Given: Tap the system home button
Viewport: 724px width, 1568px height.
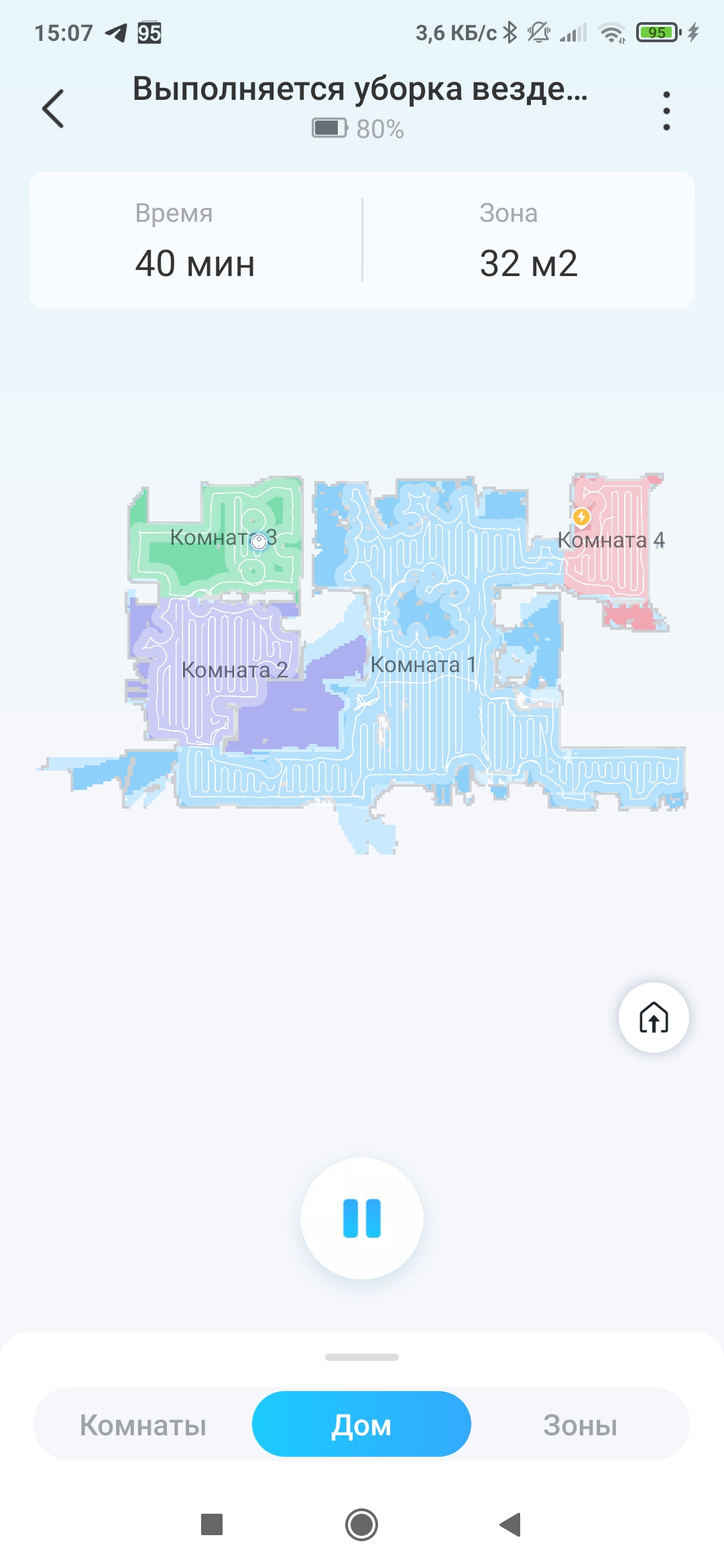Looking at the screenshot, I should [x=361, y=1524].
